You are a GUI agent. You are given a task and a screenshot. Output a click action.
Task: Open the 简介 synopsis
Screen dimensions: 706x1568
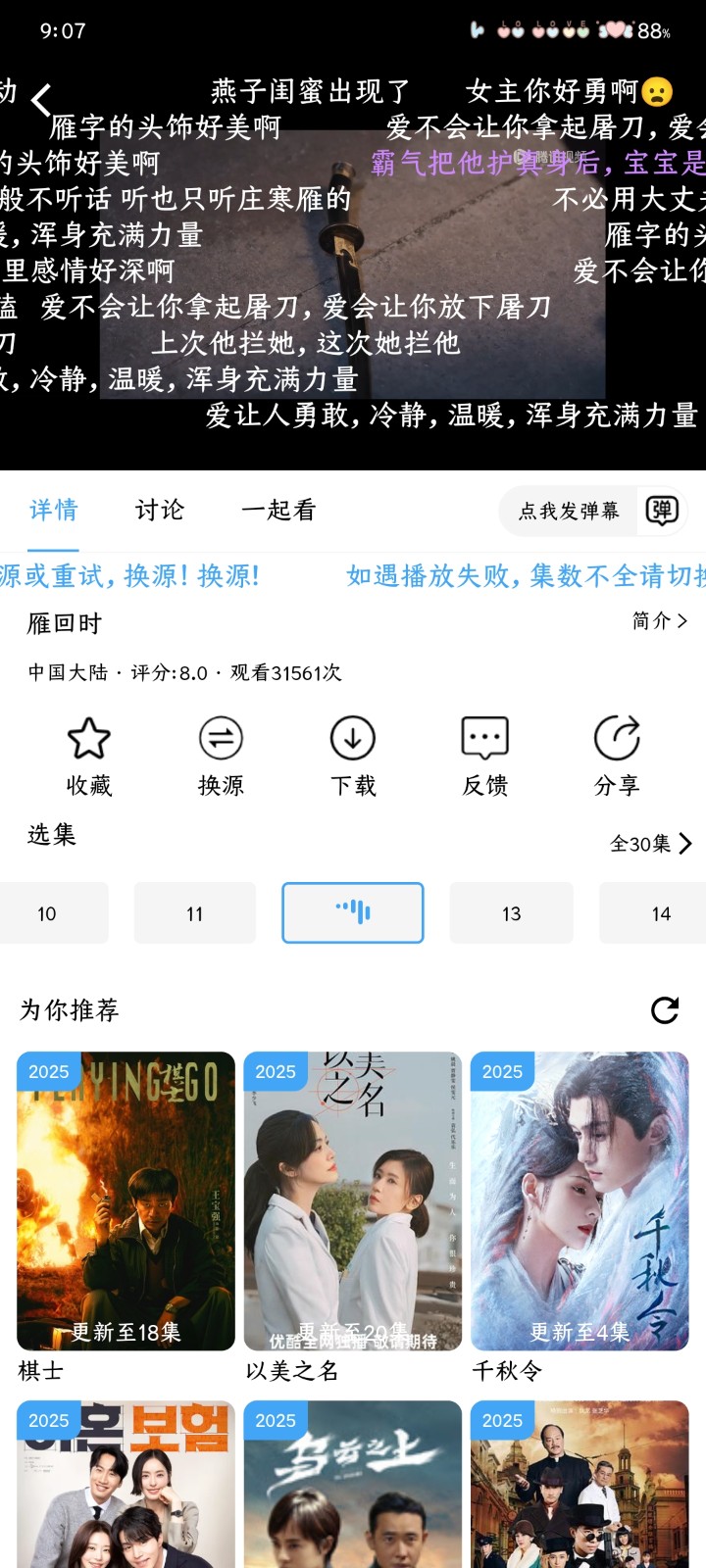coord(660,620)
